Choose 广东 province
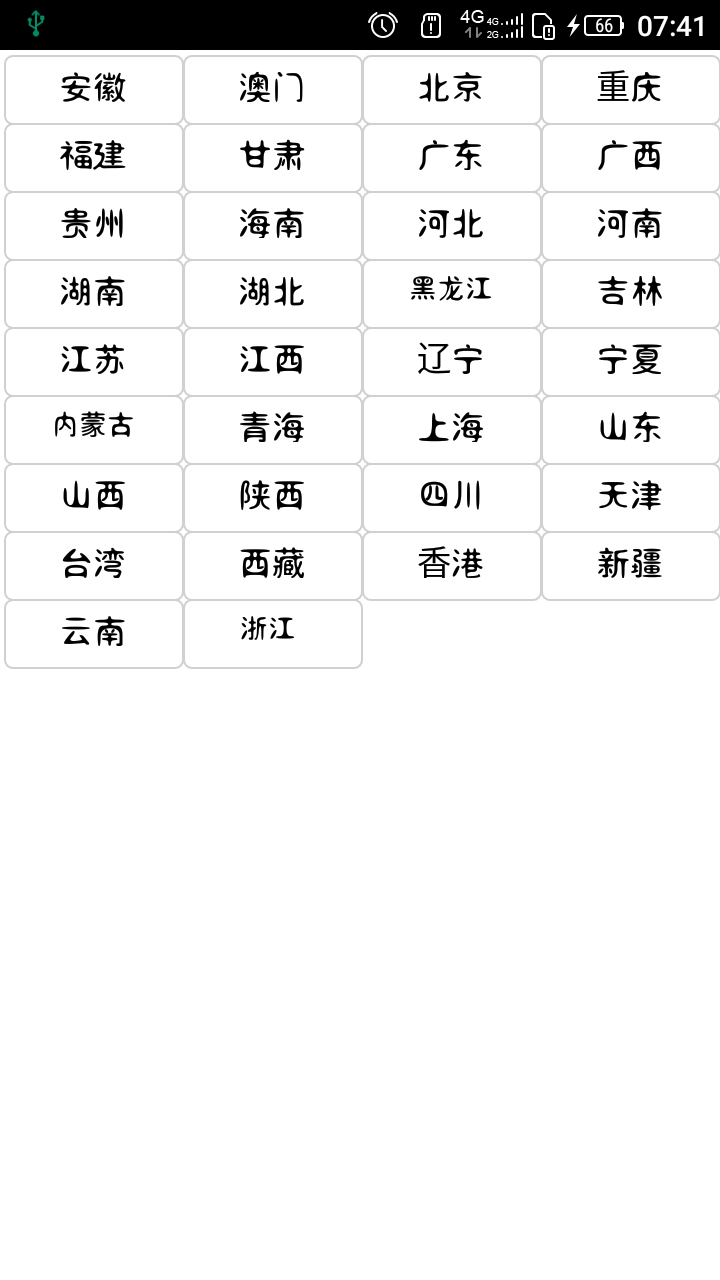Viewport: 720px width, 1280px height. (x=452, y=157)
